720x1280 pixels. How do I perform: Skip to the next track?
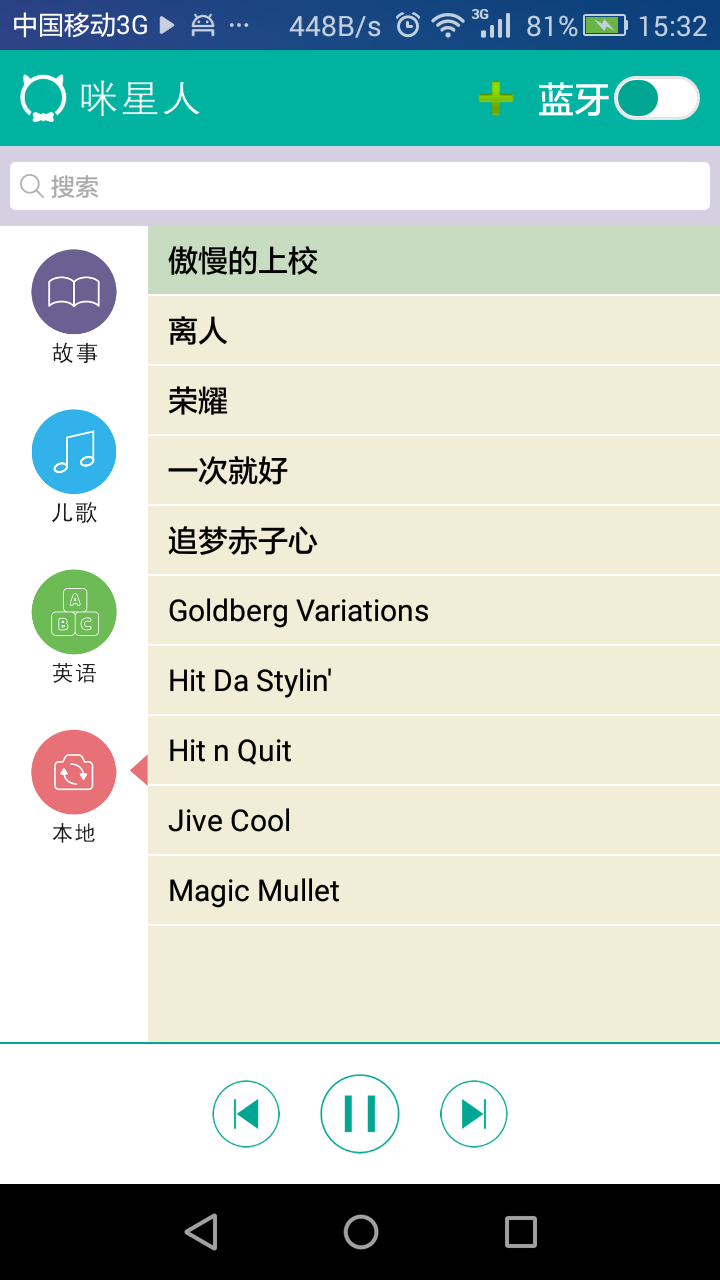(474, 1114)
